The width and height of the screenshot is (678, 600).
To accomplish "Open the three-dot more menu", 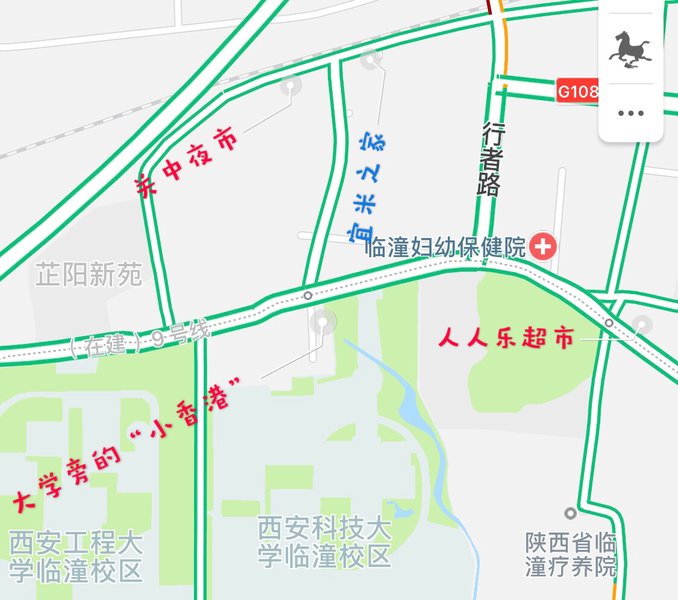I will coord(631,113).
